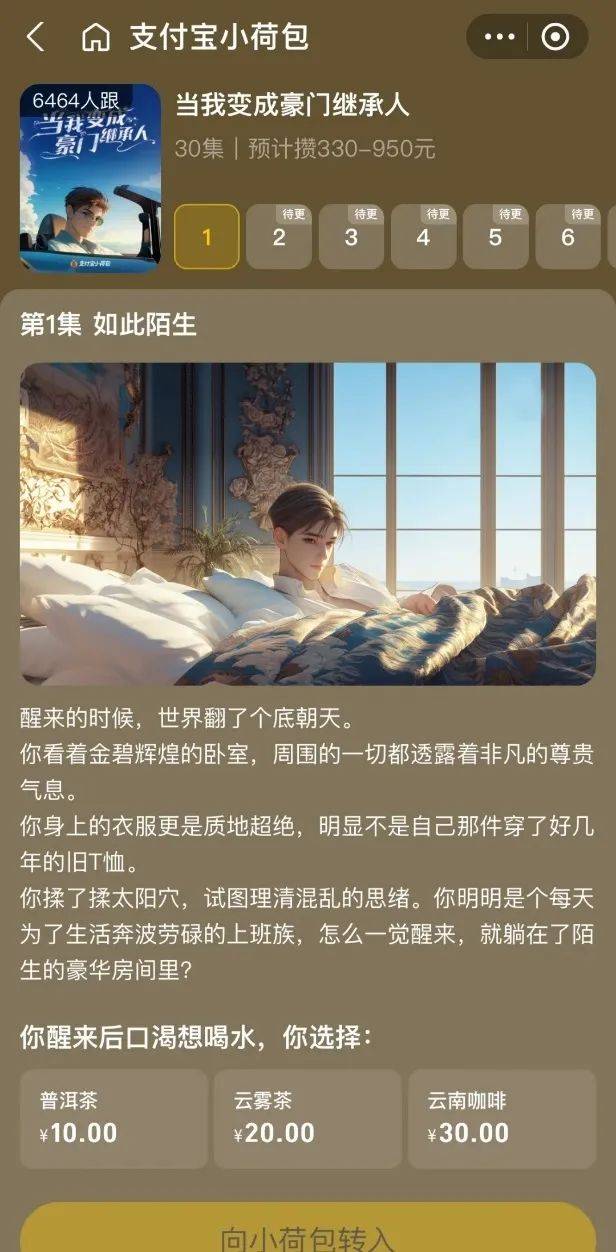The image size is (616, 1252).
Task: Select episode 5
Action: point(495,237)
